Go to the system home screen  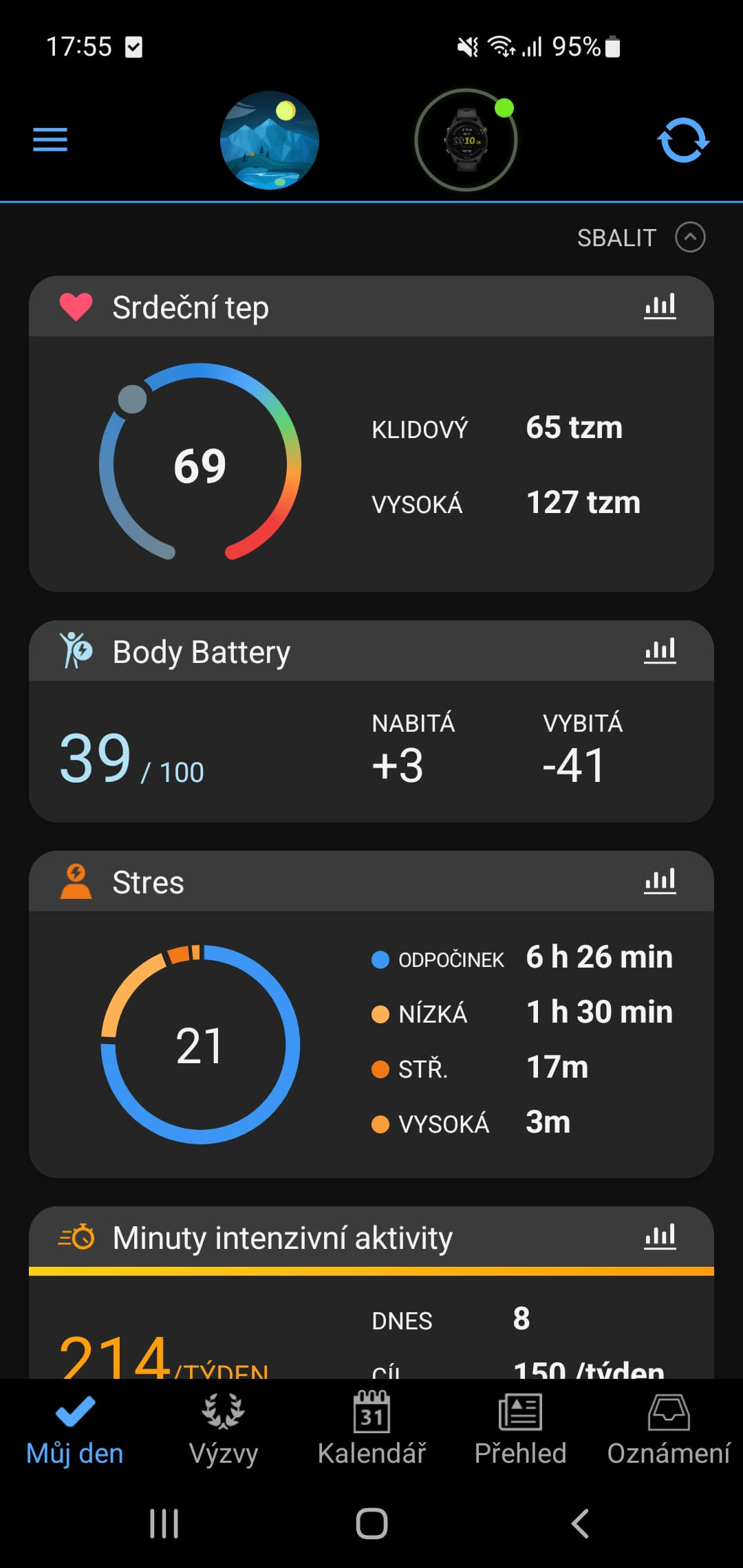point(371,1523)
